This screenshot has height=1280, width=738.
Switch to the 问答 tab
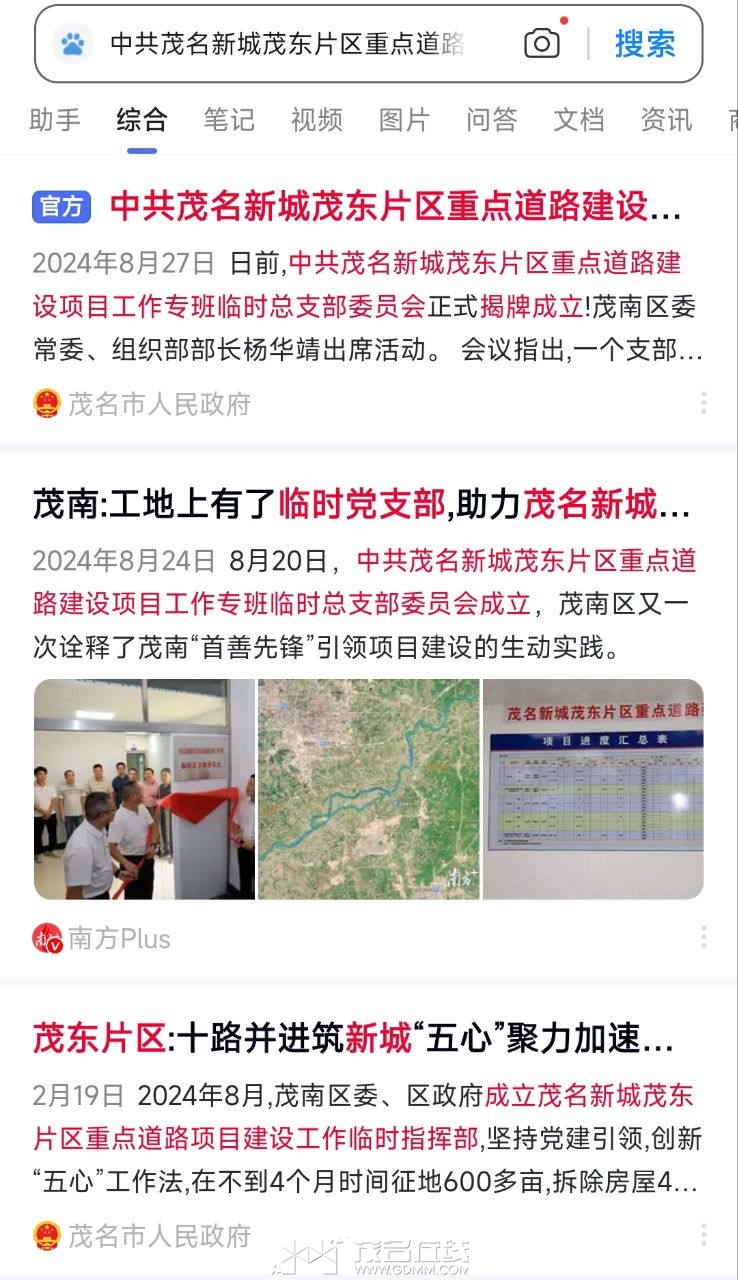[x=491, y=120]
